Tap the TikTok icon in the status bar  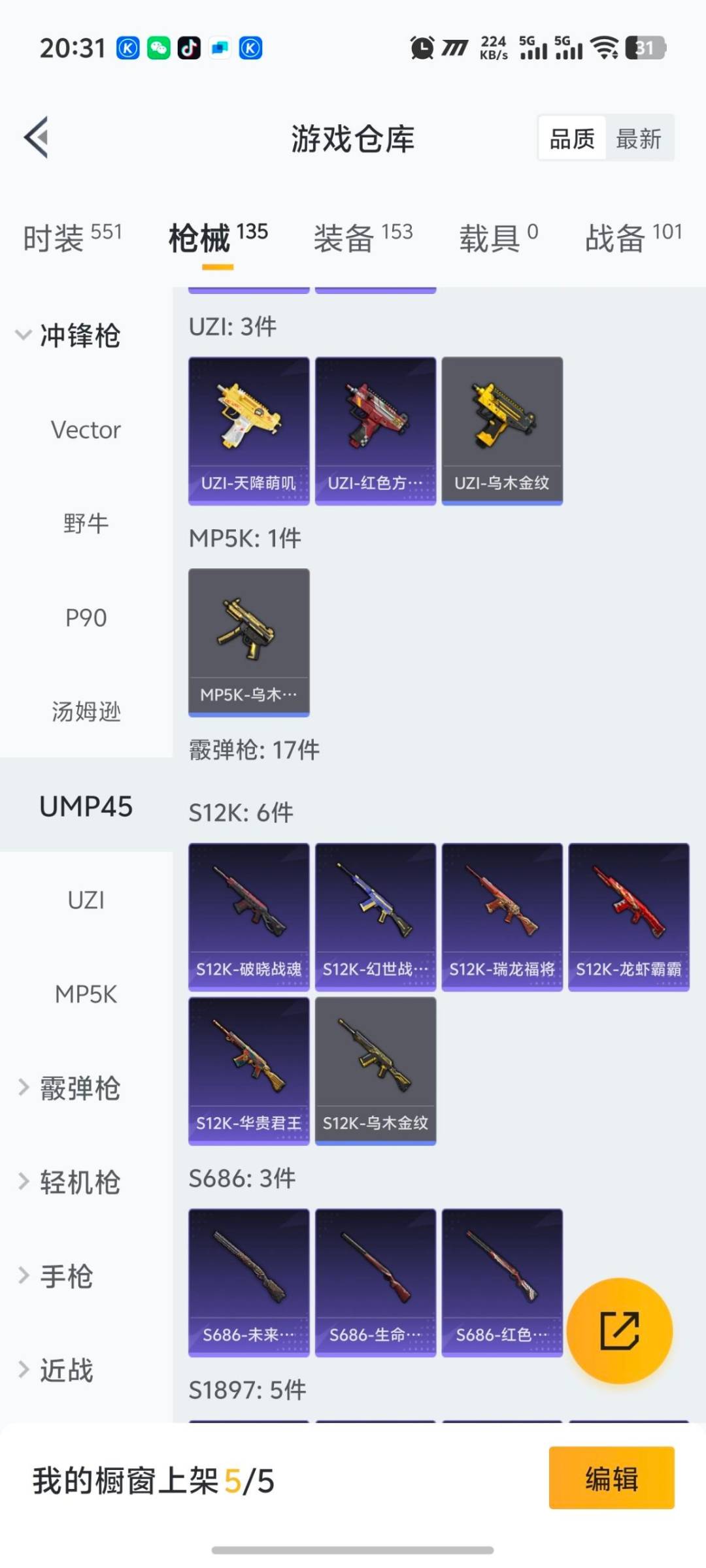pos(188,46)
